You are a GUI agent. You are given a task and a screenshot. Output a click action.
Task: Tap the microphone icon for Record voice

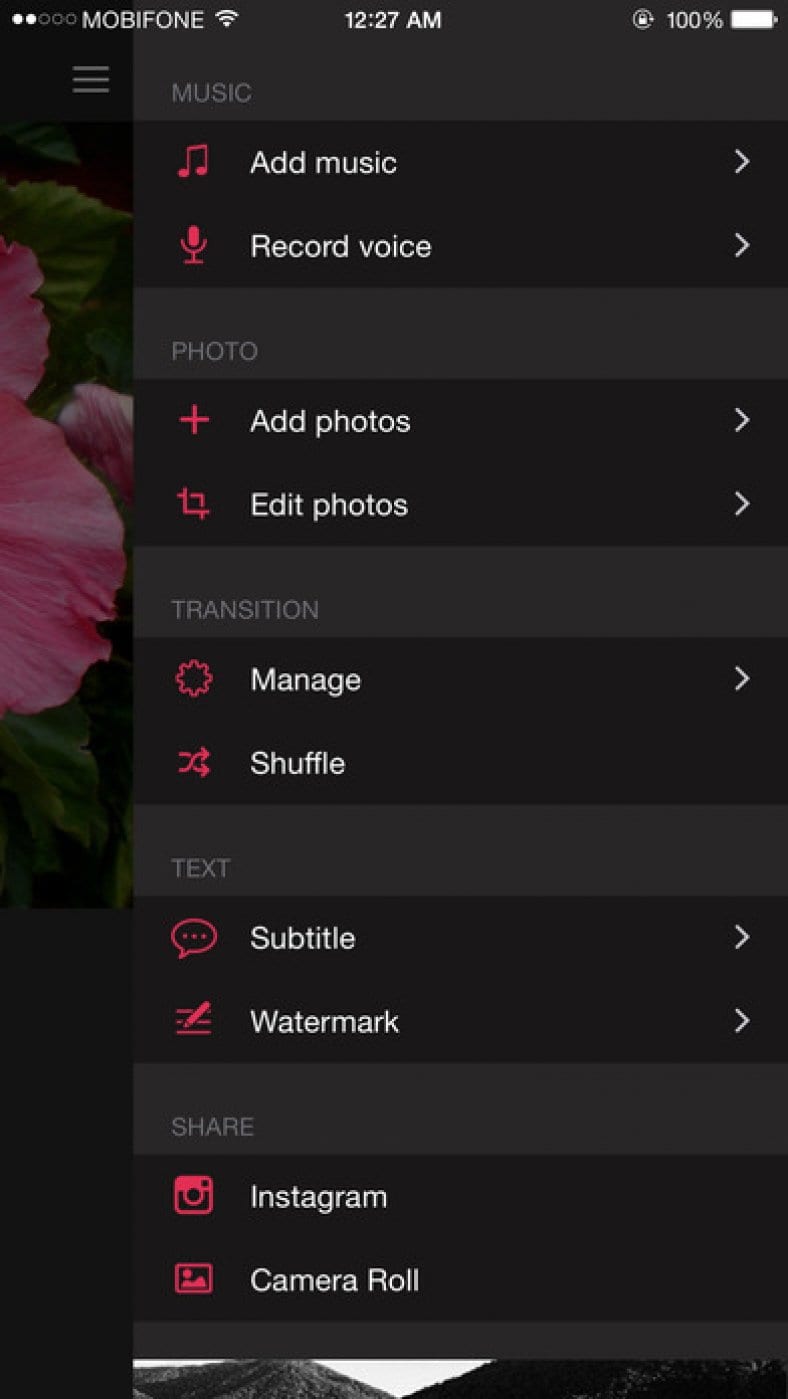pos(193,246)
